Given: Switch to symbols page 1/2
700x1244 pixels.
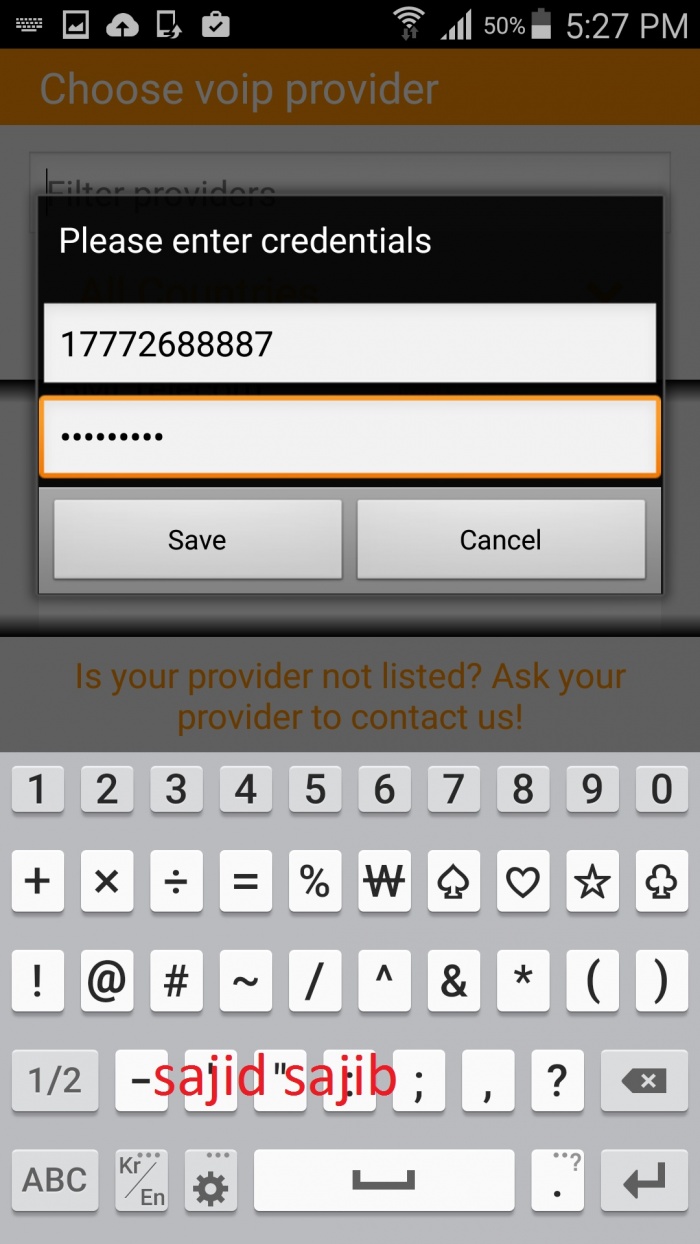Looking at the screenshot, I should tap(54, 1080).
